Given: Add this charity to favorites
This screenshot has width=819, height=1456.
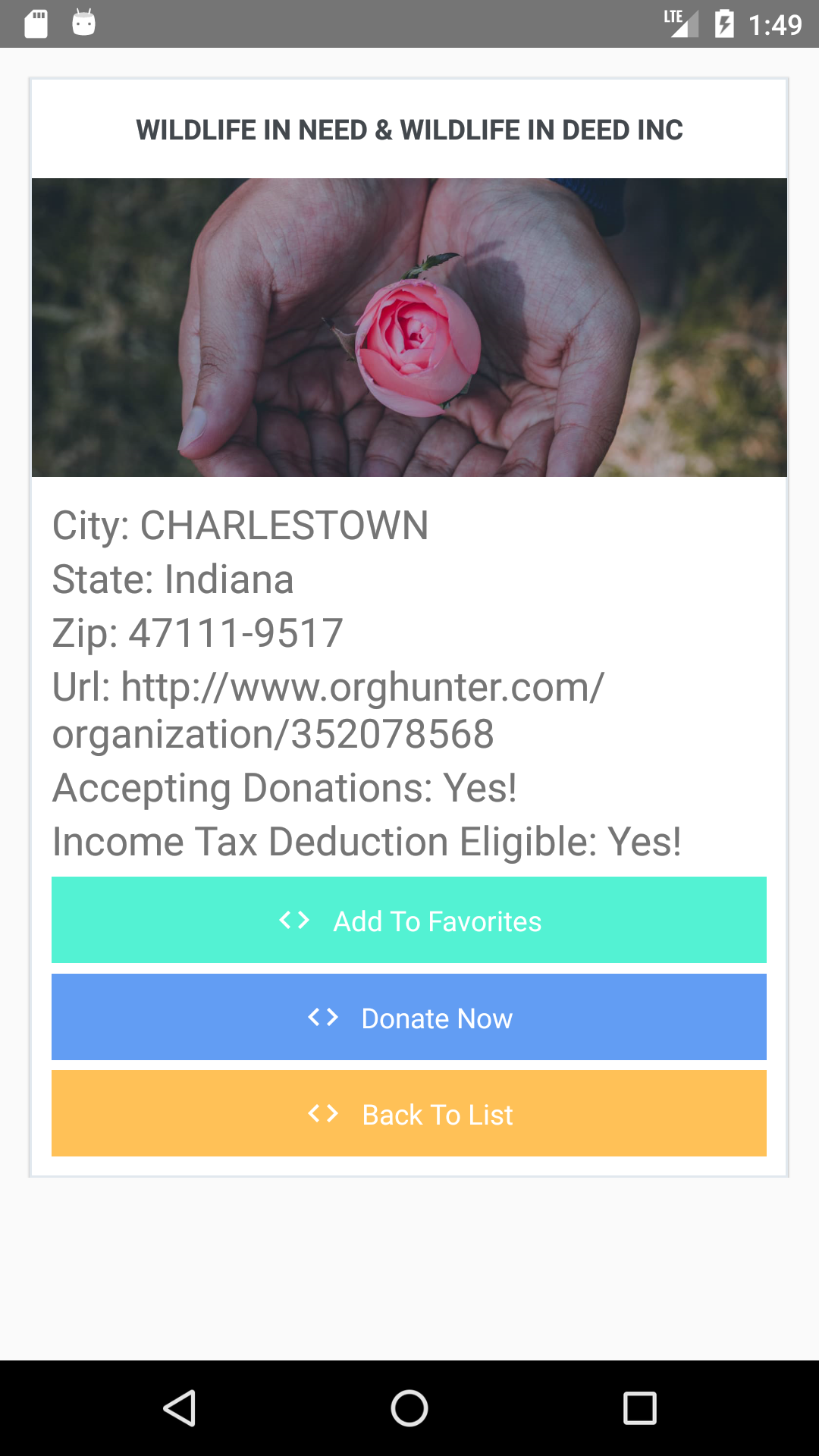Looking at the screenshot, I should point(409,920).
